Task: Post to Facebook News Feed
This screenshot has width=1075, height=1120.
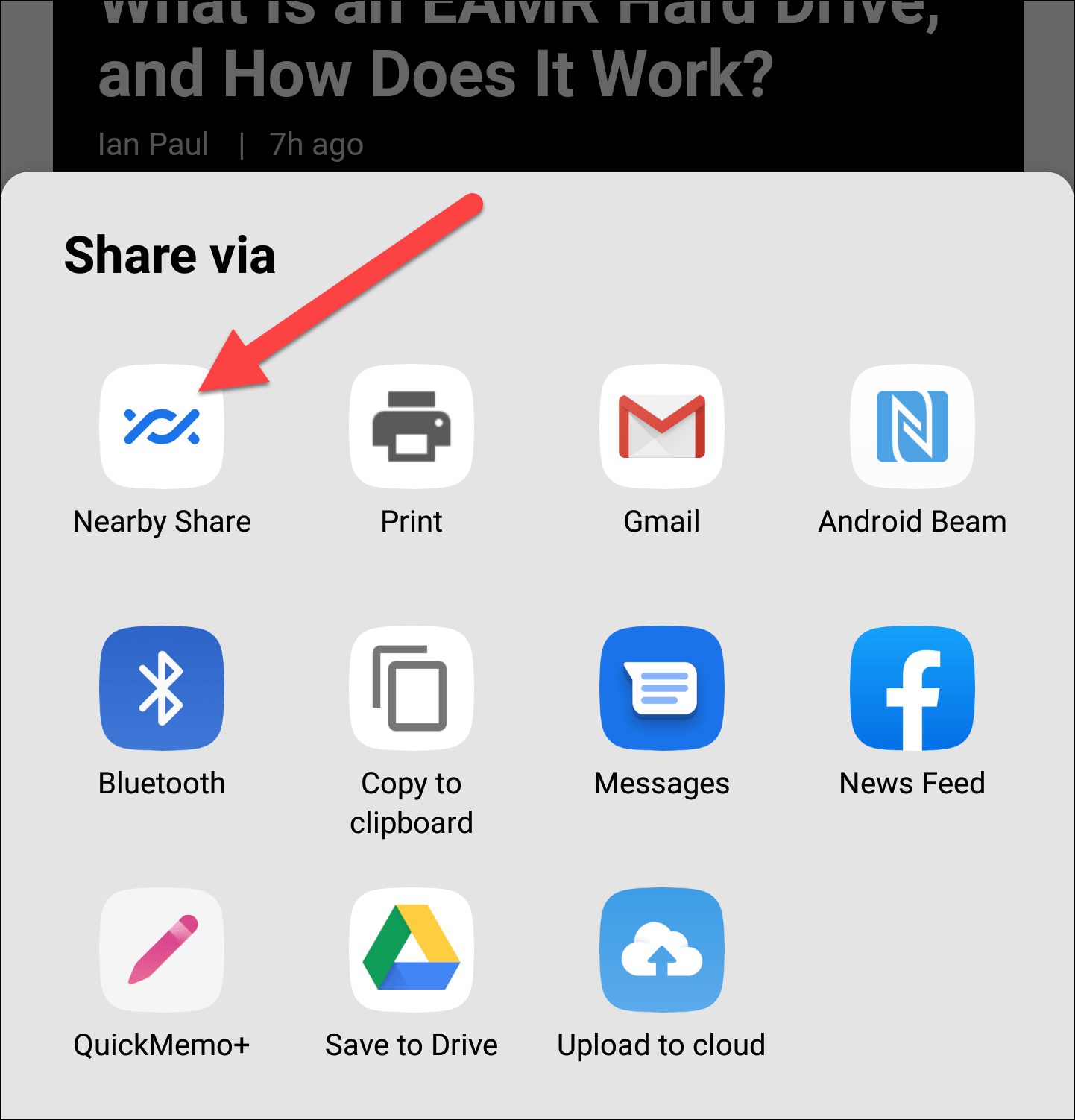Action: point(912,688)
